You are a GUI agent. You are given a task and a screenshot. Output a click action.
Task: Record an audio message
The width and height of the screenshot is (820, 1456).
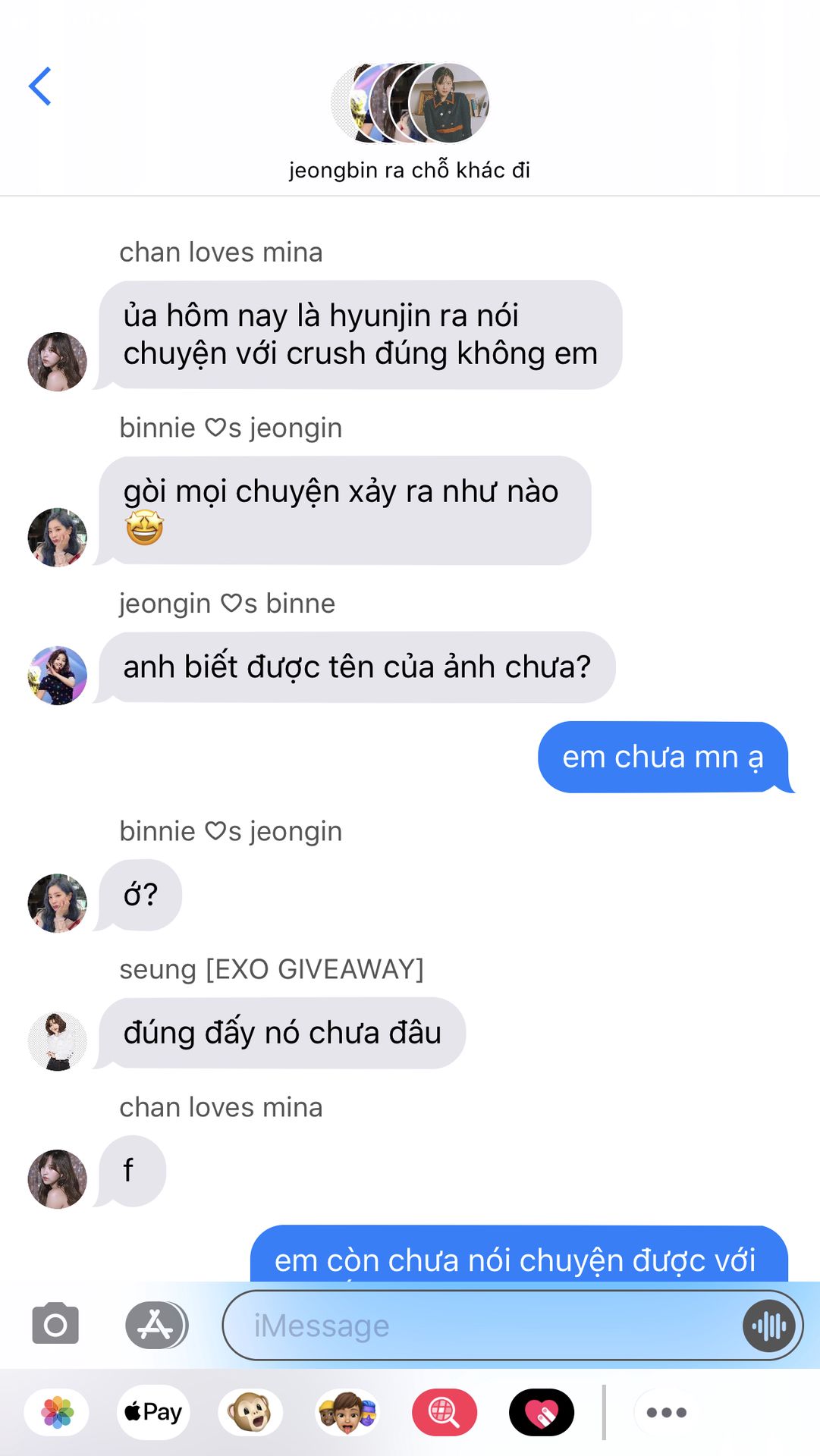[769, 1326]
